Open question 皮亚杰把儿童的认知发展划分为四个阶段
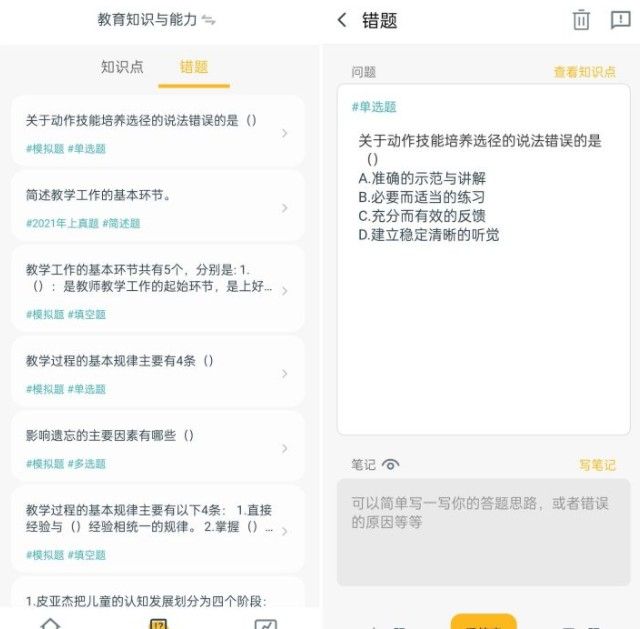Viewport: 640px width, 629px height. 158,598
